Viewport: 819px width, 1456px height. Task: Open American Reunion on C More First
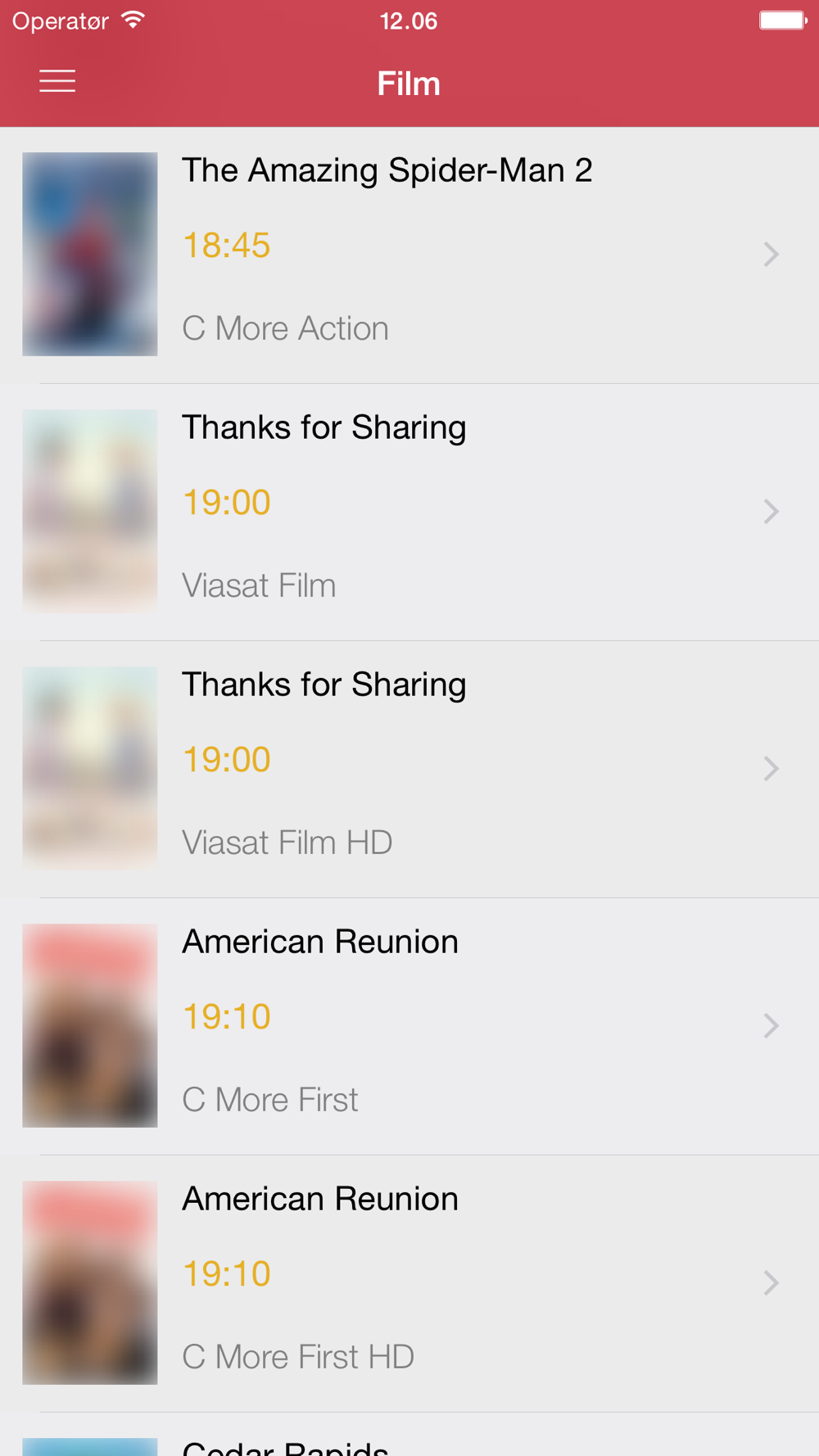409,1026
